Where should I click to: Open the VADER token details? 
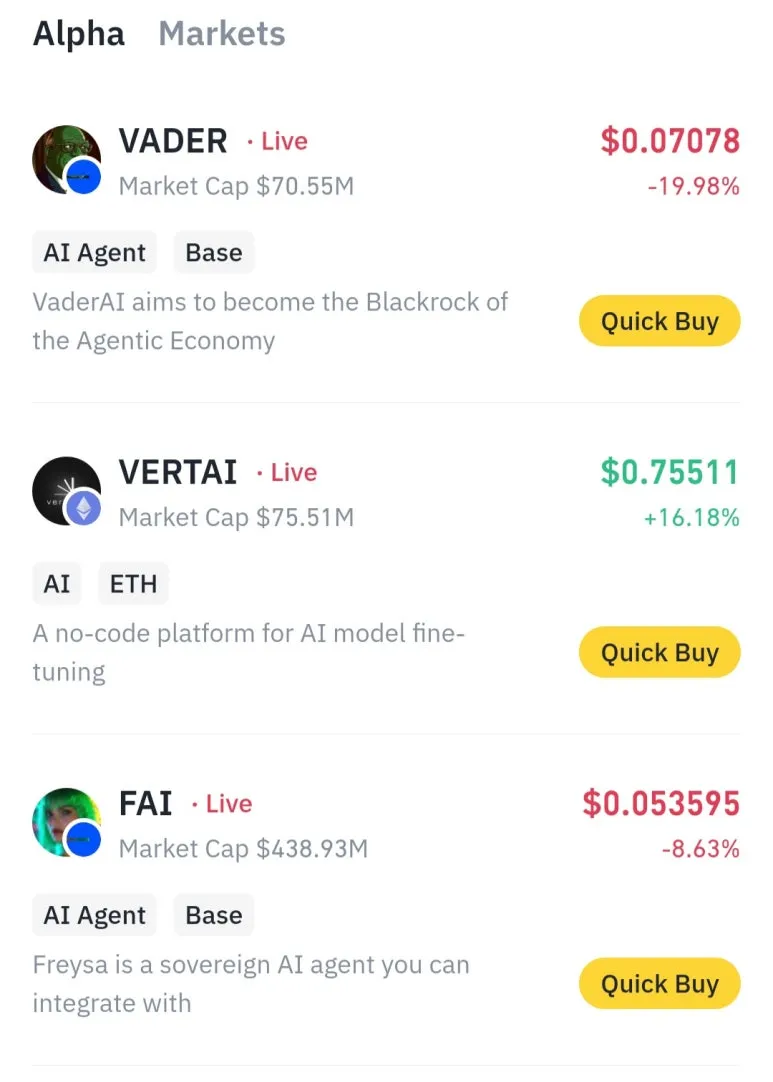(x=173, y=142)
